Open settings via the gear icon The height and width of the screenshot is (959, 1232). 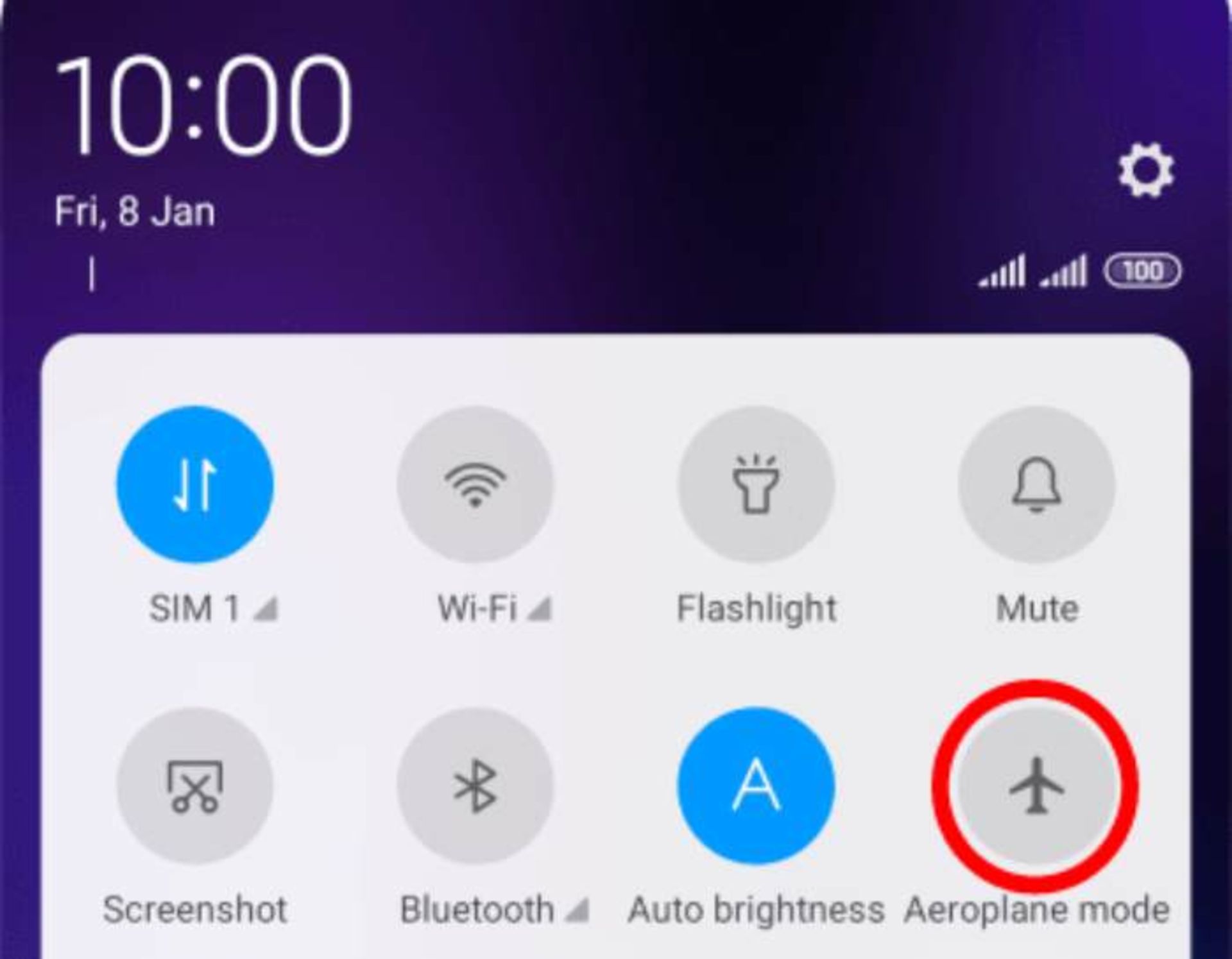1146,171
